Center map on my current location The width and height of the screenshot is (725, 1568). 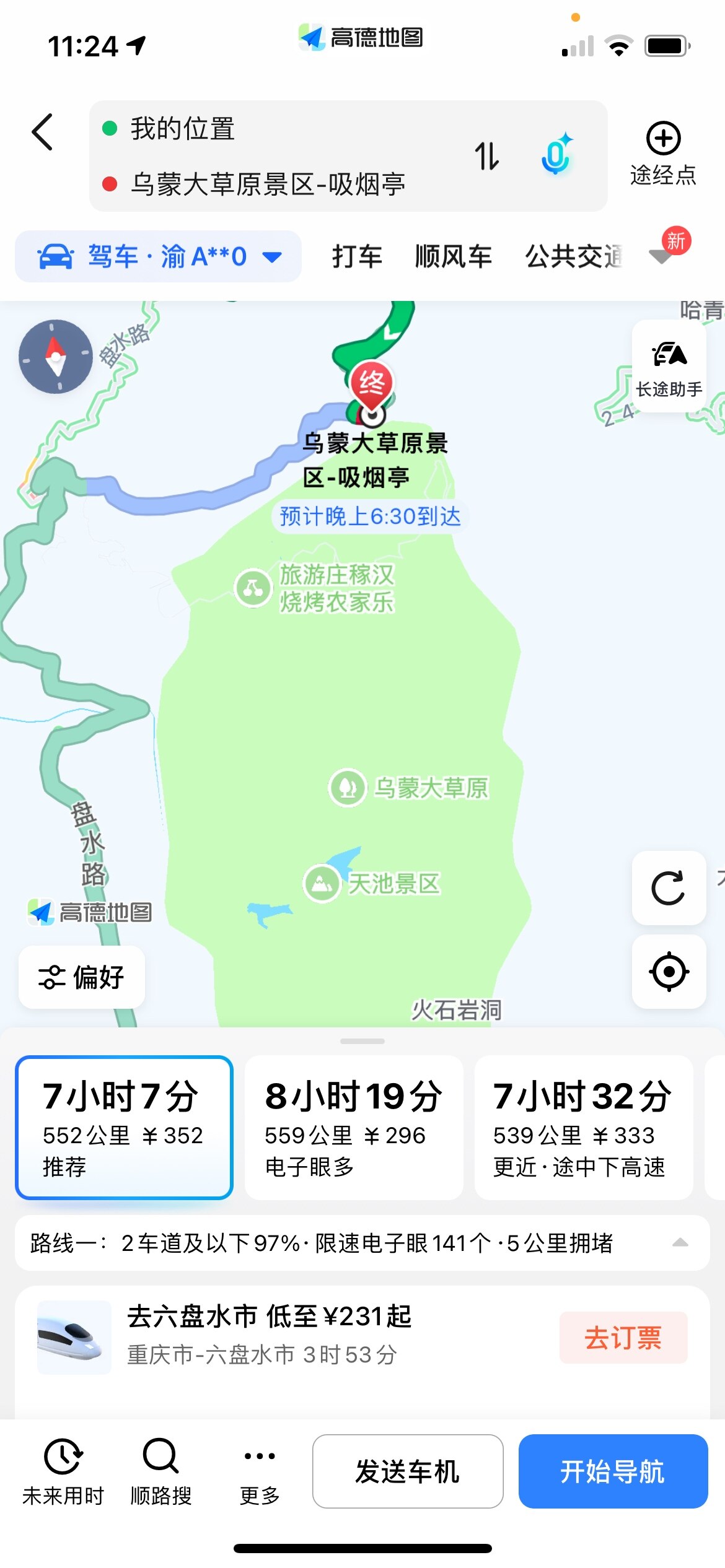click(669, 972)
